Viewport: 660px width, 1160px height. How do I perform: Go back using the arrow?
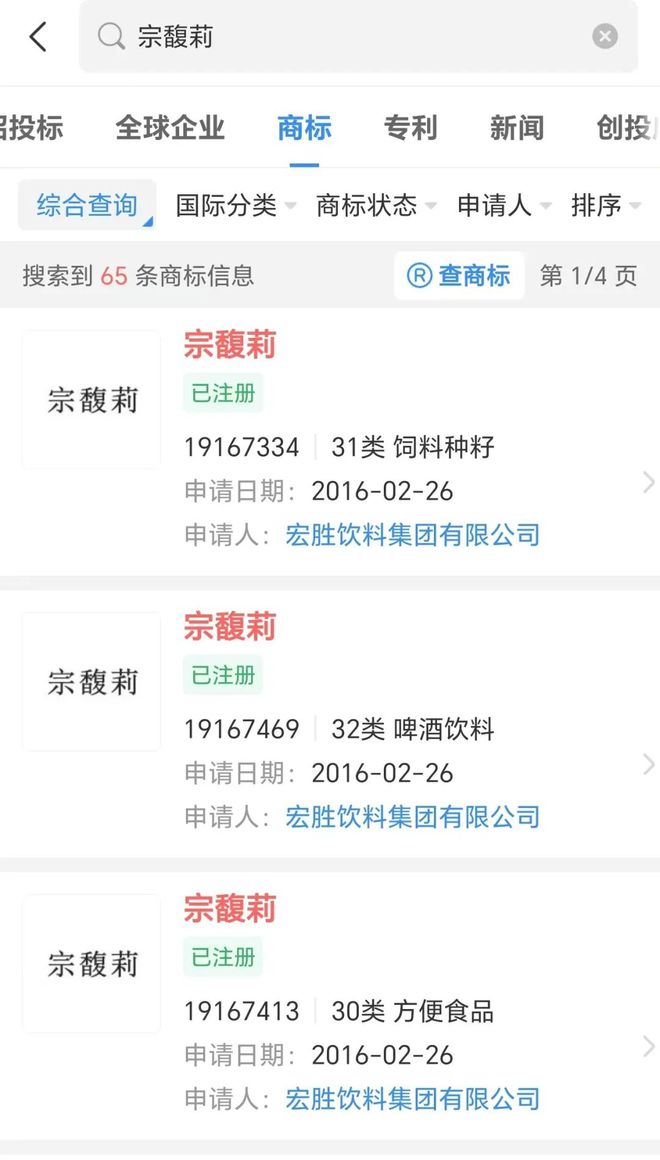pyautogui.click(x=38, y=37)
